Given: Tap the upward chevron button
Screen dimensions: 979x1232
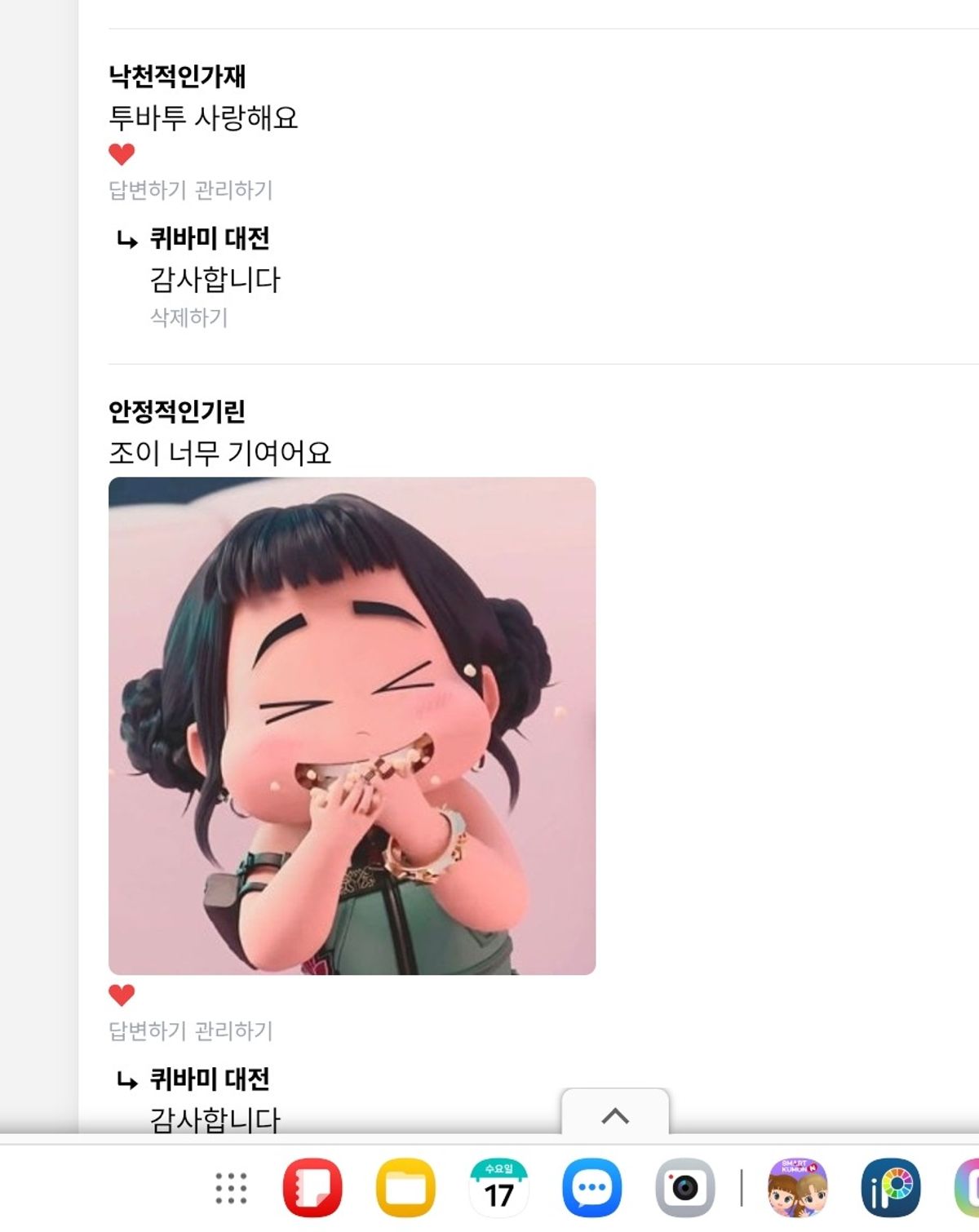Looking at the screenshot, I should pos(615,1115).
